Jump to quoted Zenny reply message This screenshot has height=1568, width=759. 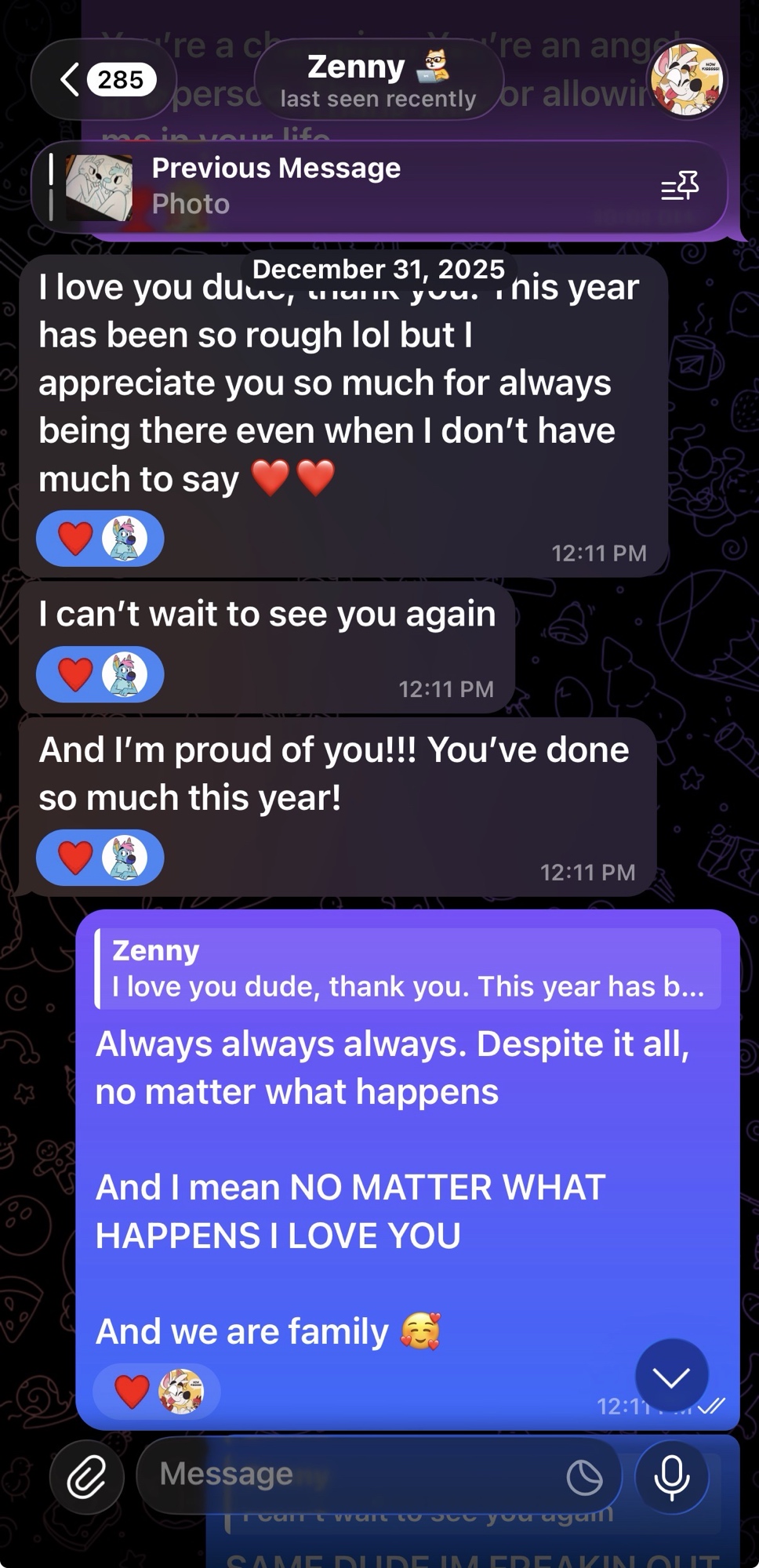pyautogui.click(x=408, y=968)
